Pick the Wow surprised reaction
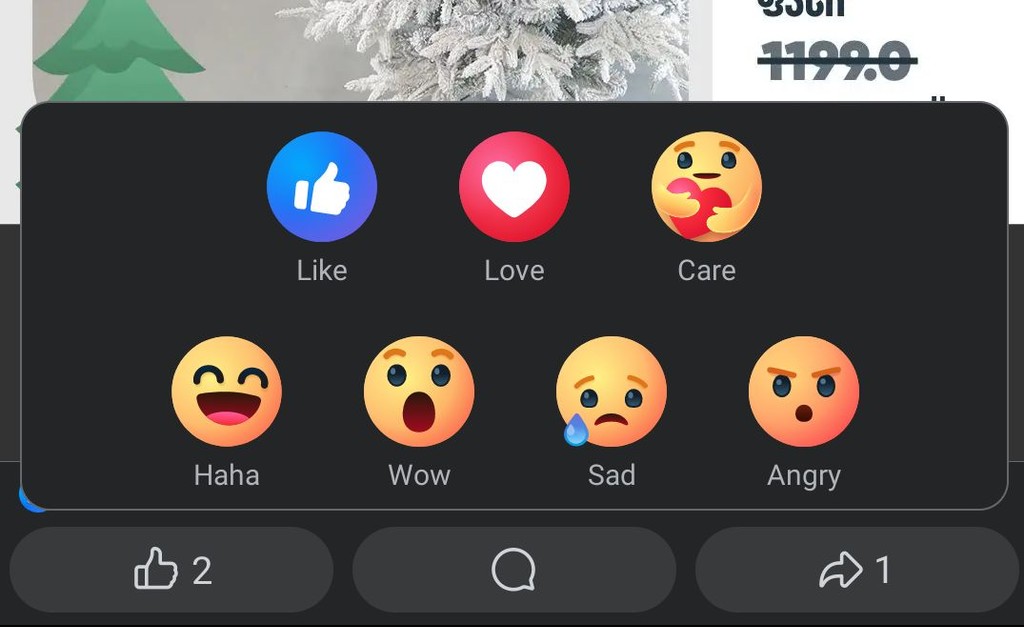 click(x=418, y=391)
